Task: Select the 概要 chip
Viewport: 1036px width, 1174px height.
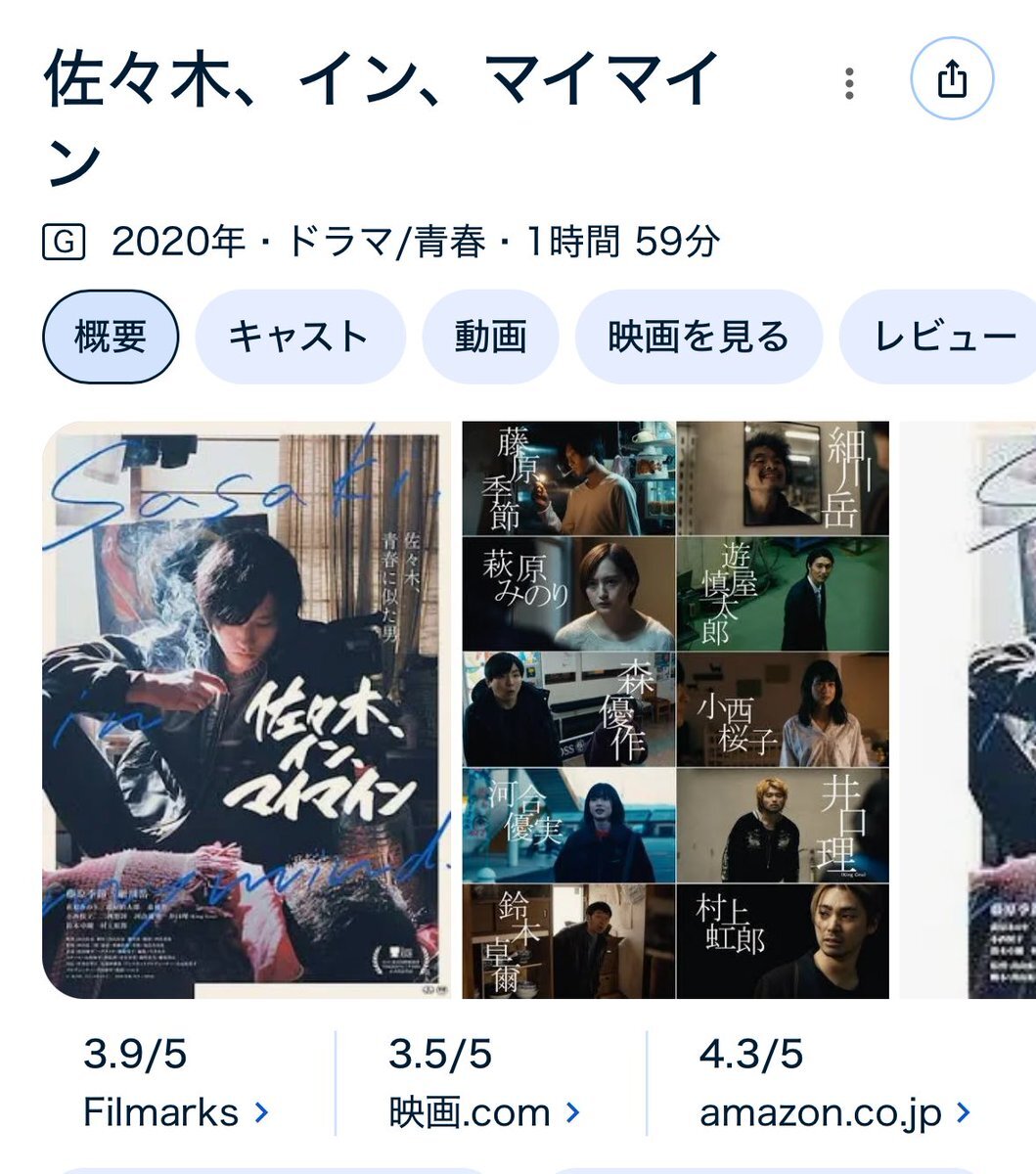Action: (x=111, y=338)
